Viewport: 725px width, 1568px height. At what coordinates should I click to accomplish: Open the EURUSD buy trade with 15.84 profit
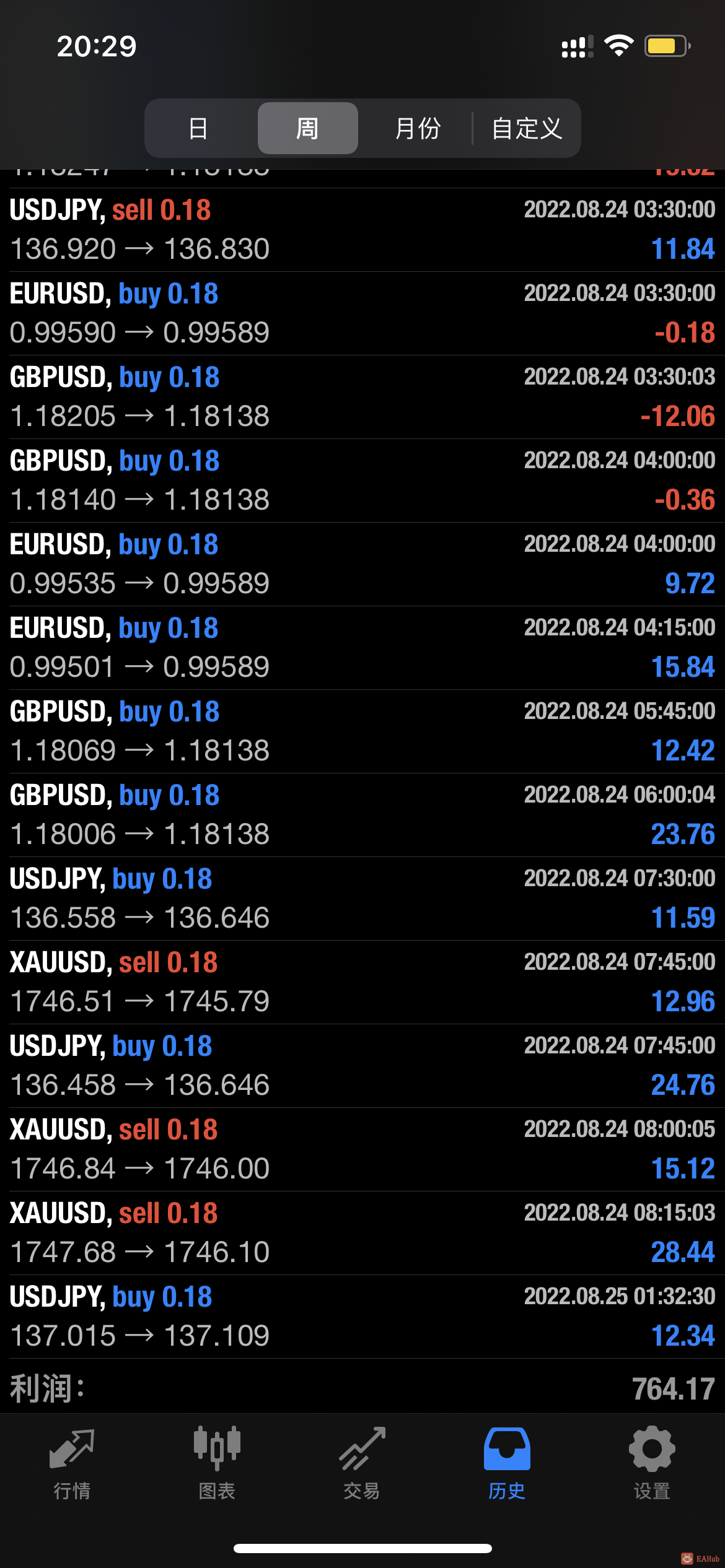(362, 648)
